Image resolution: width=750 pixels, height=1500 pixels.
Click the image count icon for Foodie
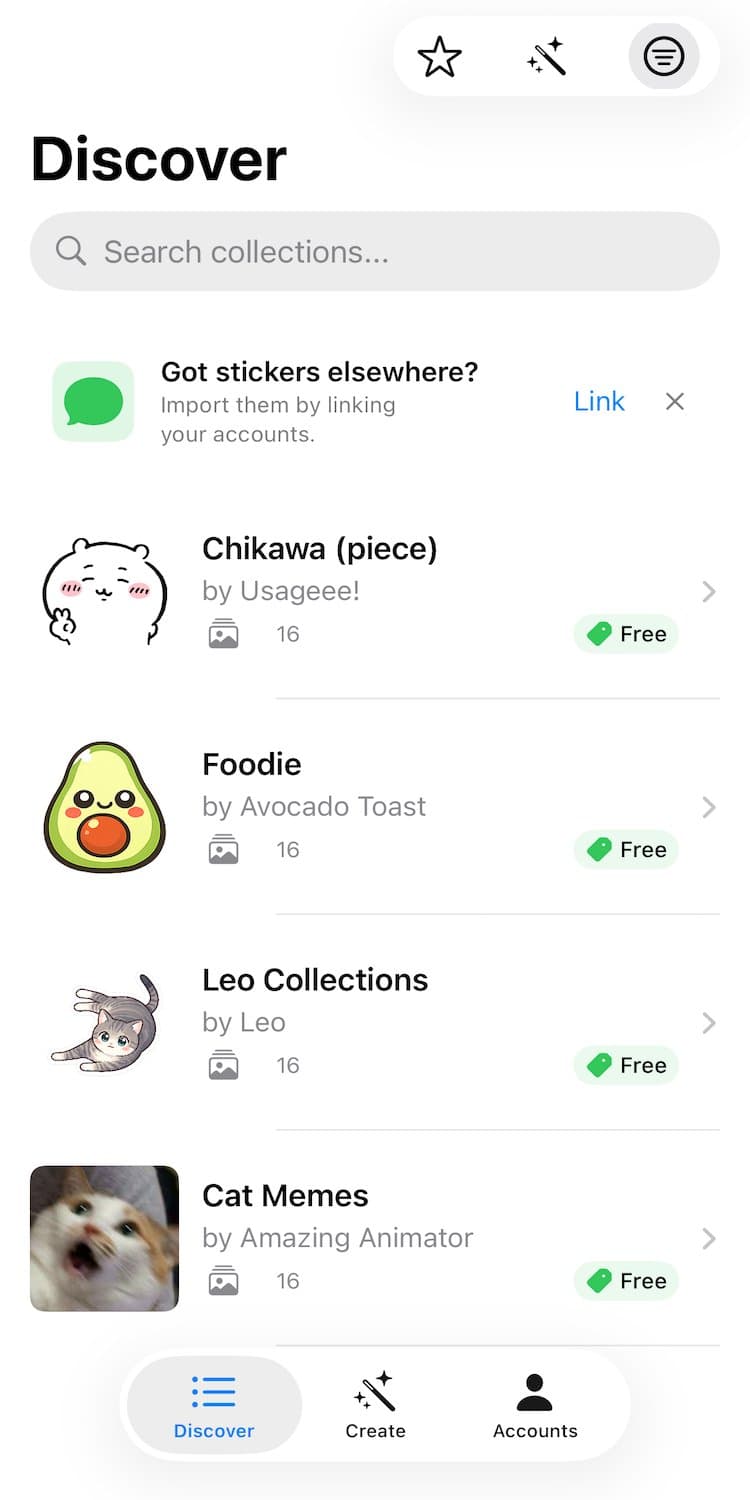[222, 849]
